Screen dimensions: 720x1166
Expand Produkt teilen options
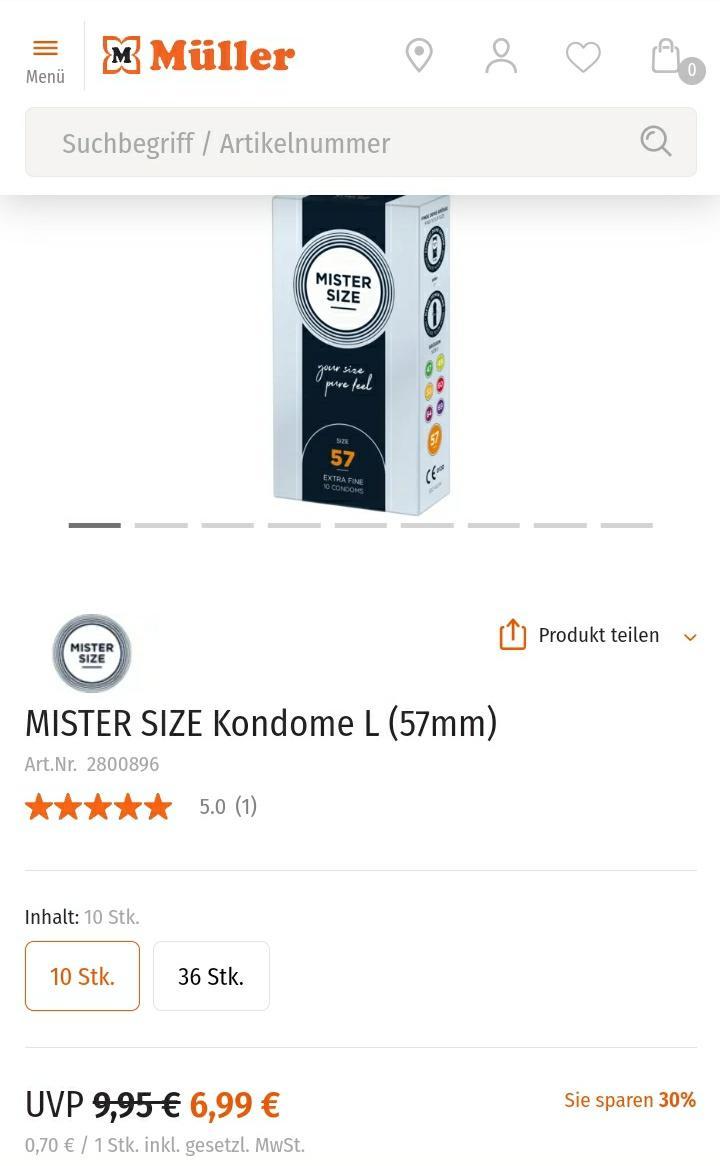tap(598, 636)
